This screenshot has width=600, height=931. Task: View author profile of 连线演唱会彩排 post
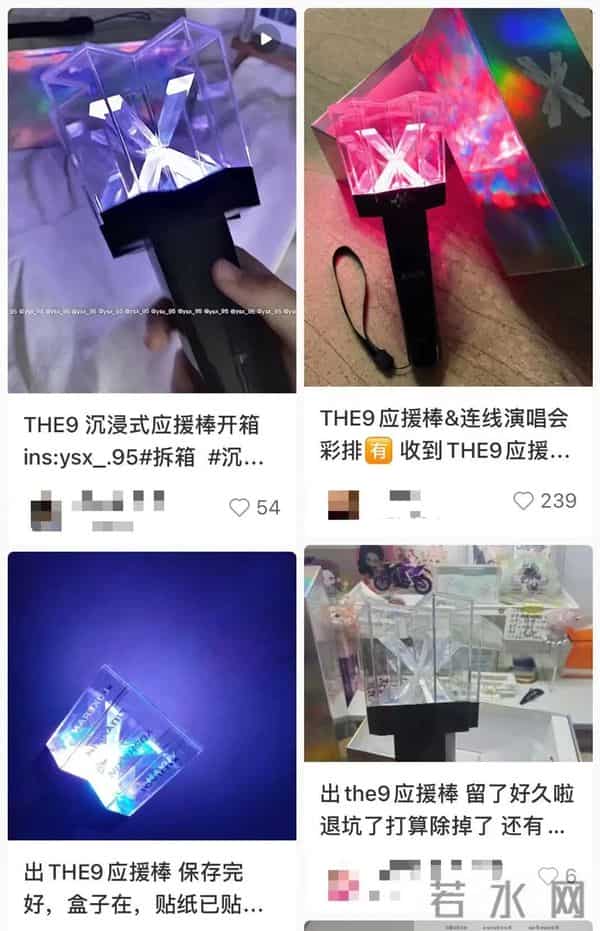pyautogui.click(x=344, y=503)
